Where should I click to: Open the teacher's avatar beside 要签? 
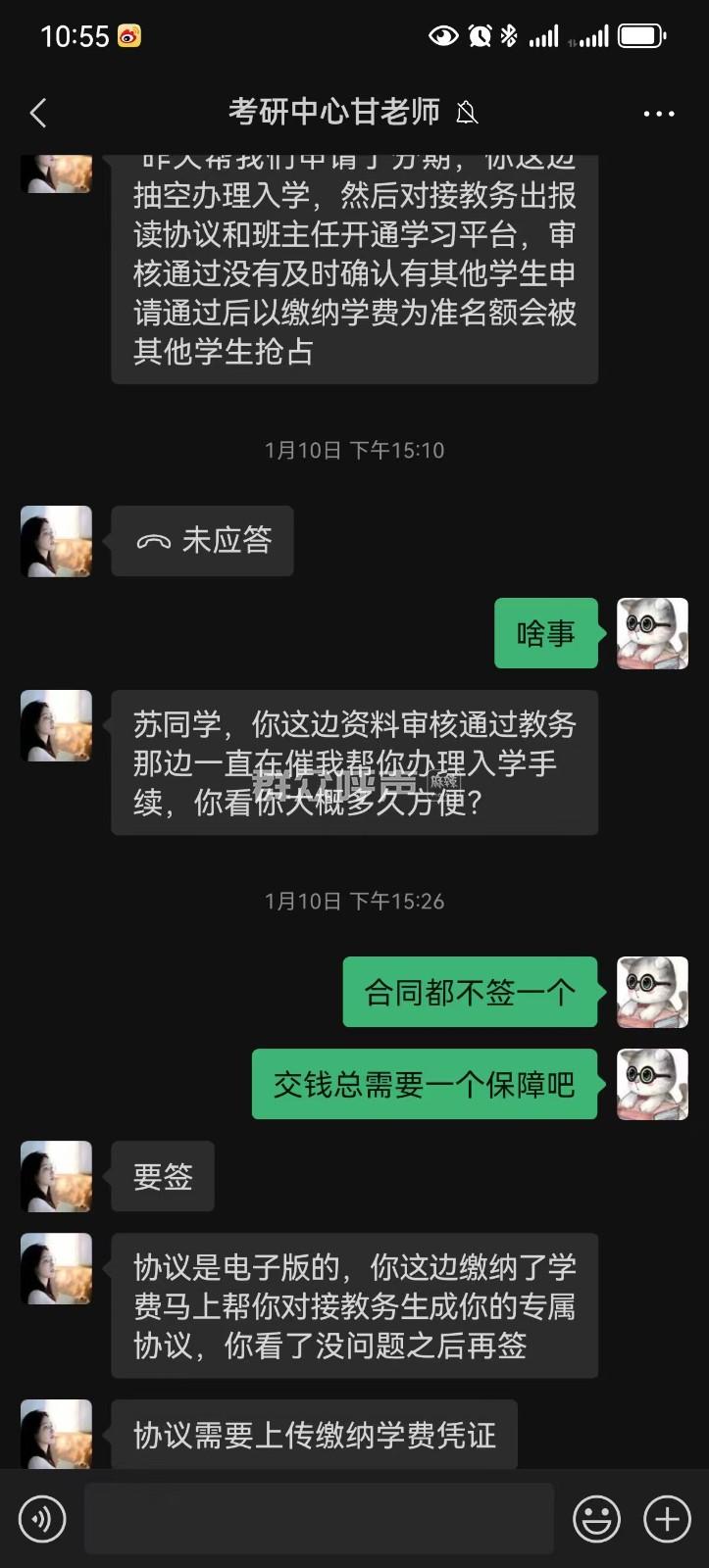point(57,1176)
